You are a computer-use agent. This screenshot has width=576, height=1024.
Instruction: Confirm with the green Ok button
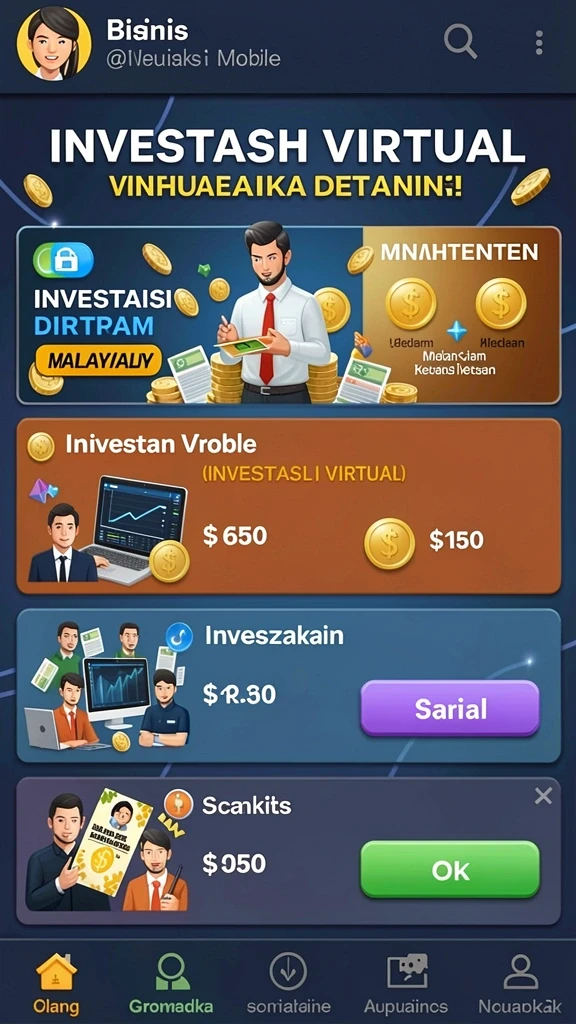click(450, 869)
